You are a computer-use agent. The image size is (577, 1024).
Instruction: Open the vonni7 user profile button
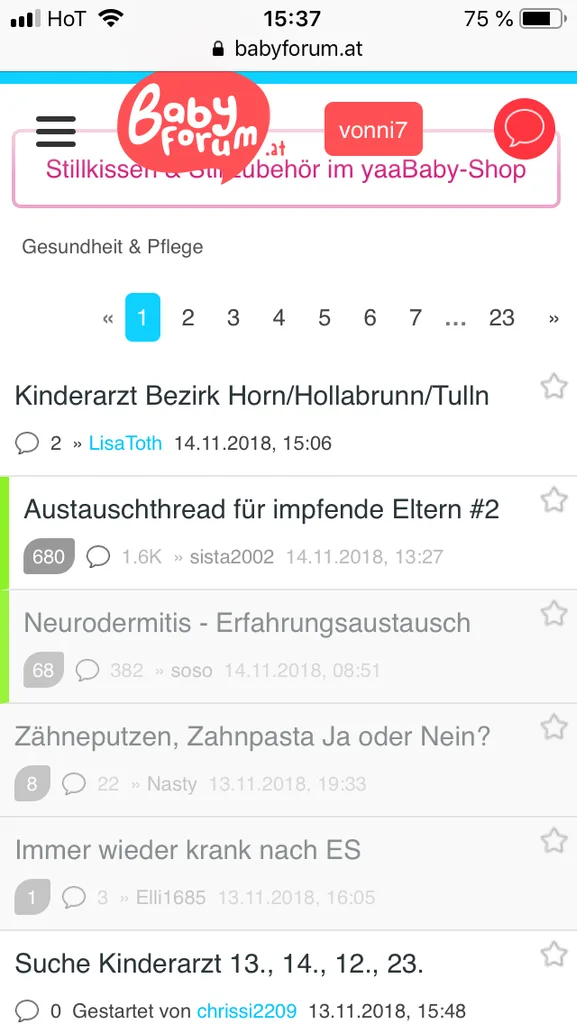(x=373, y=129)
